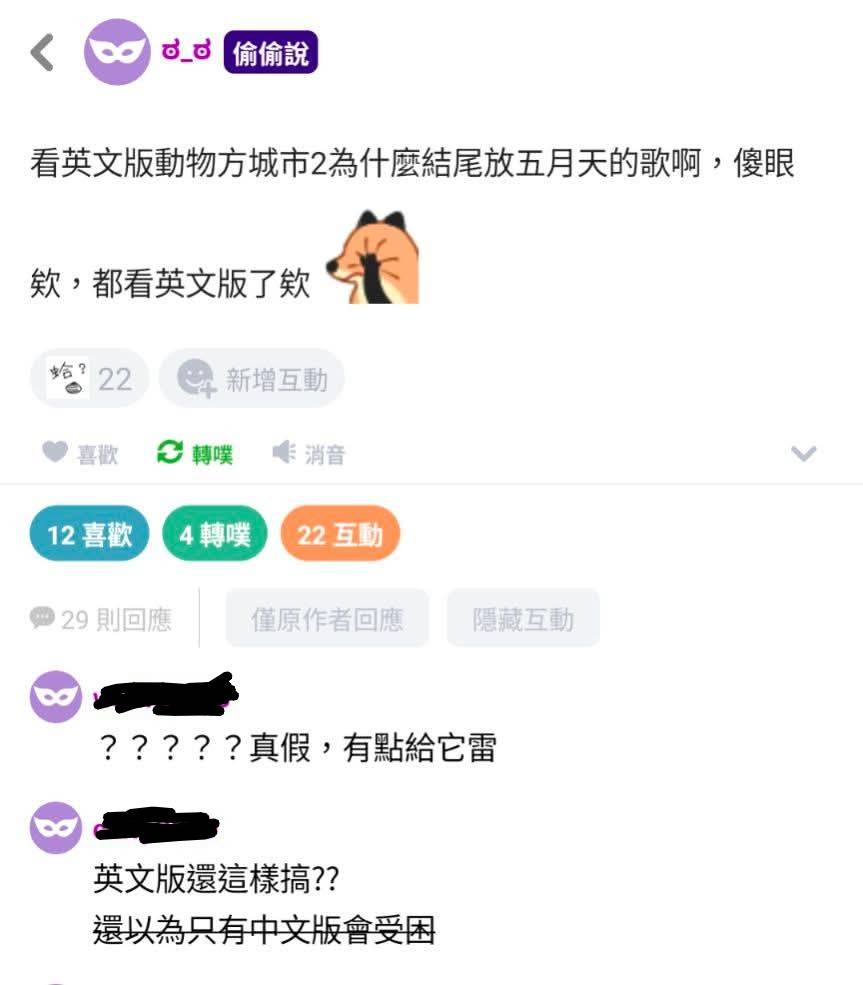Click the green 4 轉噗 pill badge

(214, 534)
